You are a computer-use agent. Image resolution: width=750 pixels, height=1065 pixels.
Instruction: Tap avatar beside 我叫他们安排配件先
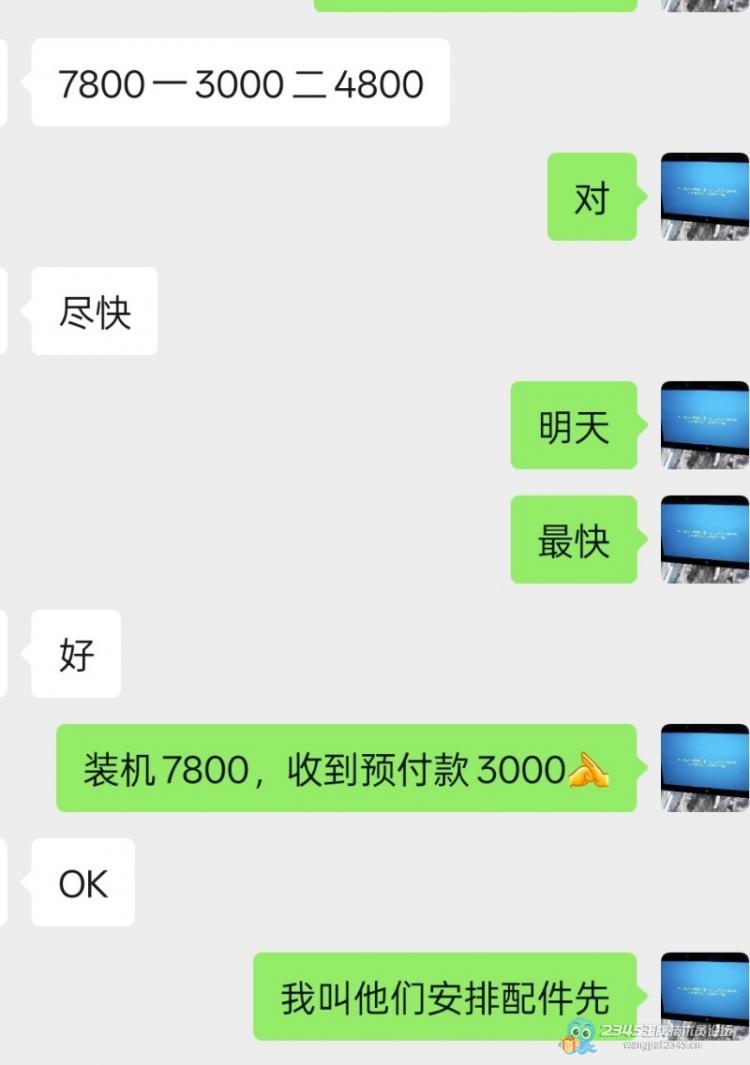[x=704, y=994]
